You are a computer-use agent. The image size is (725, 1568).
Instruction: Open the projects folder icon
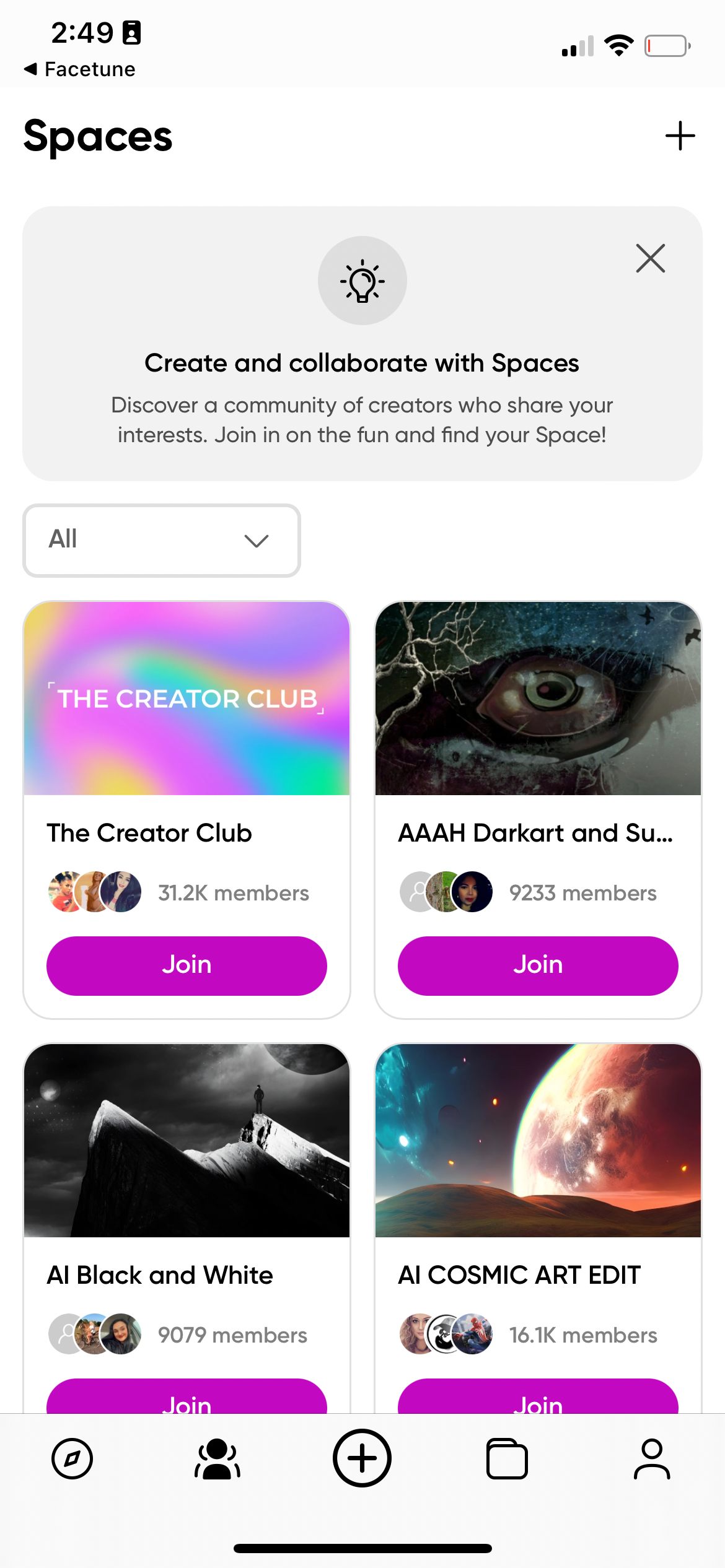click(x=507, y=1458)
